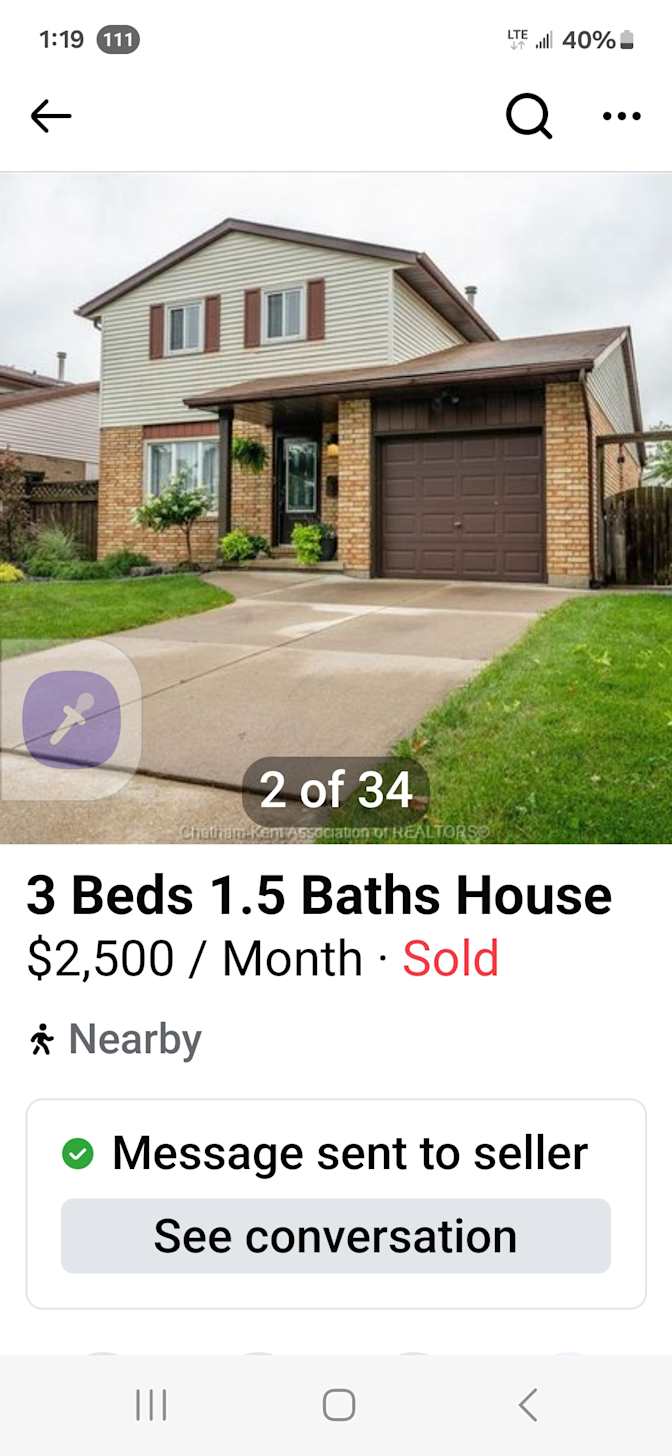672x1456 pixels.
Task: Open recent apps from navigation bar
Action: coord(151,1405)
